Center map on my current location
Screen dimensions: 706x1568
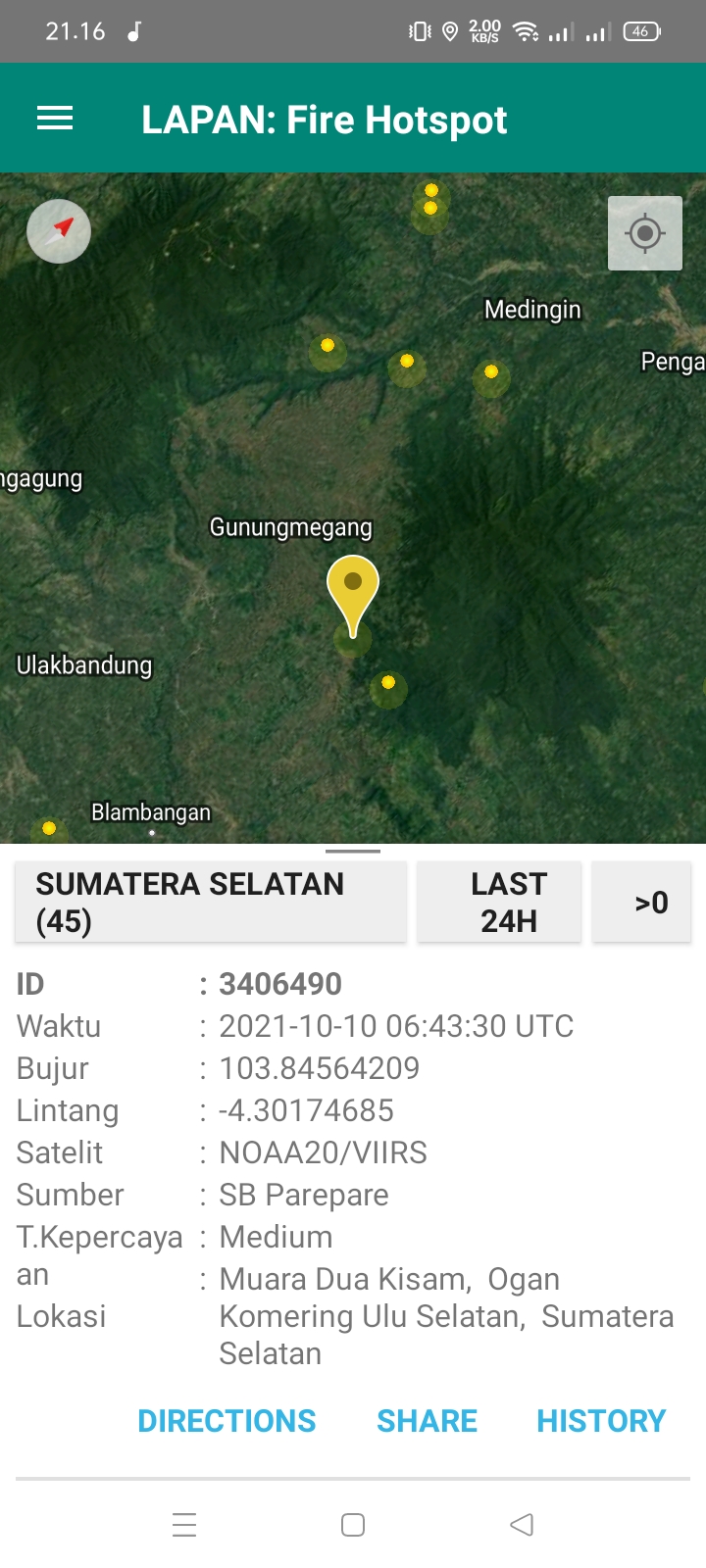coord(644,233)
